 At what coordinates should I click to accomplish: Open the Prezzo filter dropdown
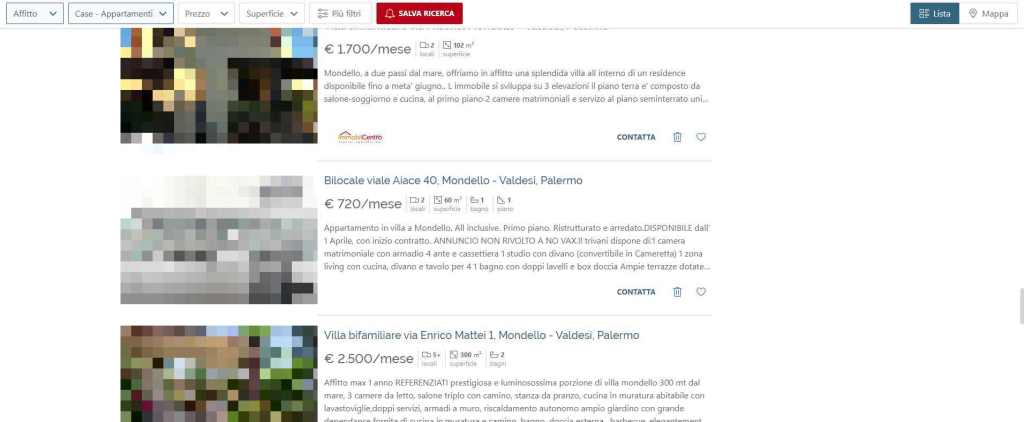[208, 14]
